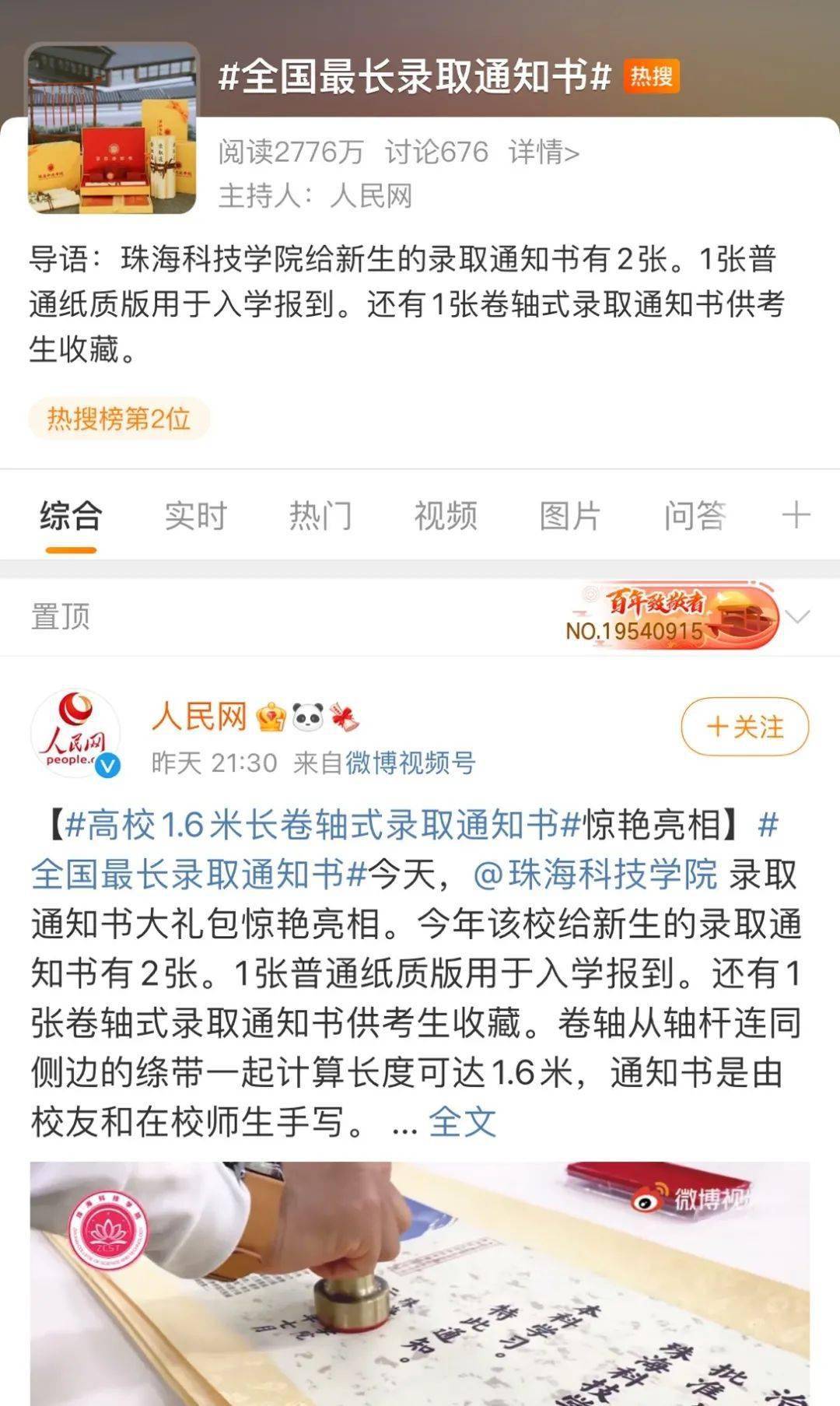Play the admission letter video
840x1406 pixels.
coord(420,1284)
